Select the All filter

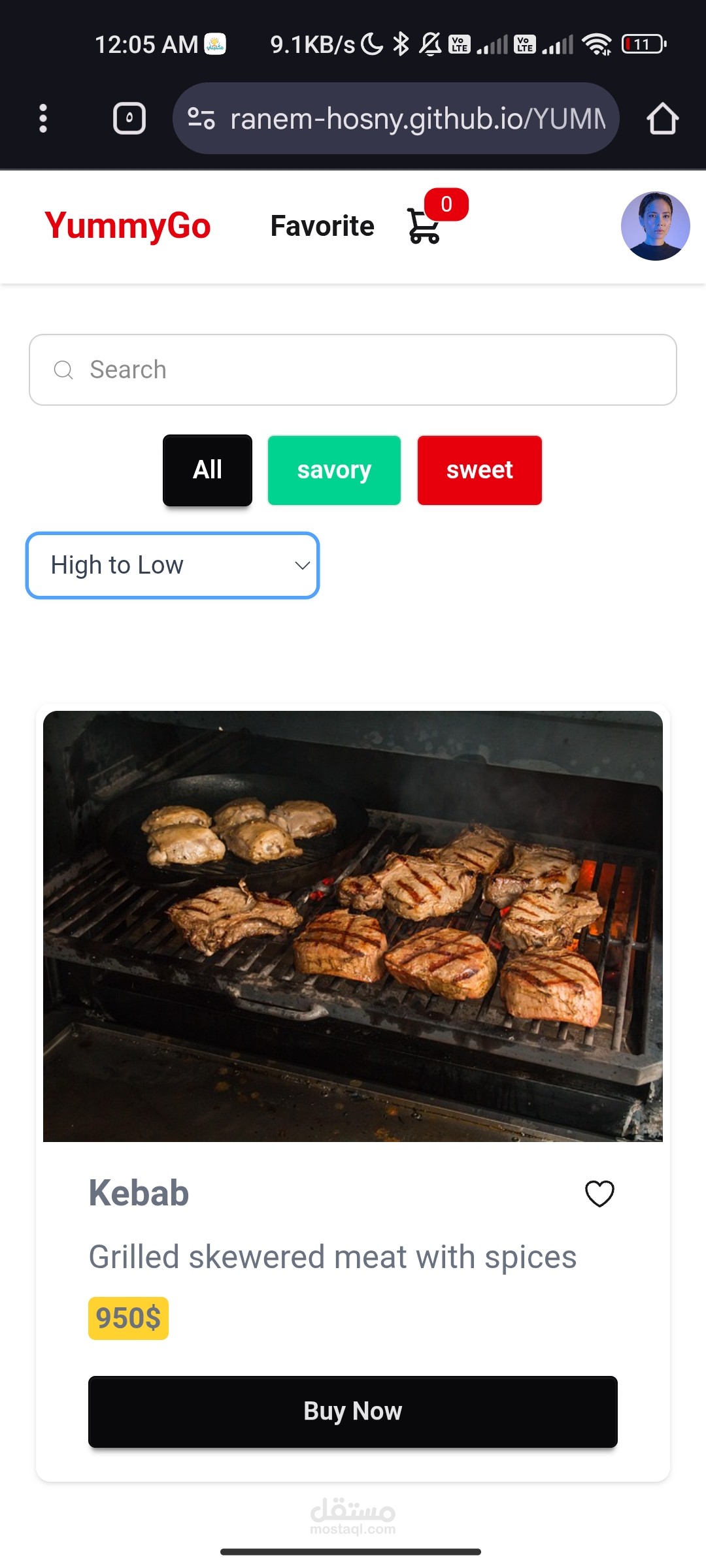(207, 470)
